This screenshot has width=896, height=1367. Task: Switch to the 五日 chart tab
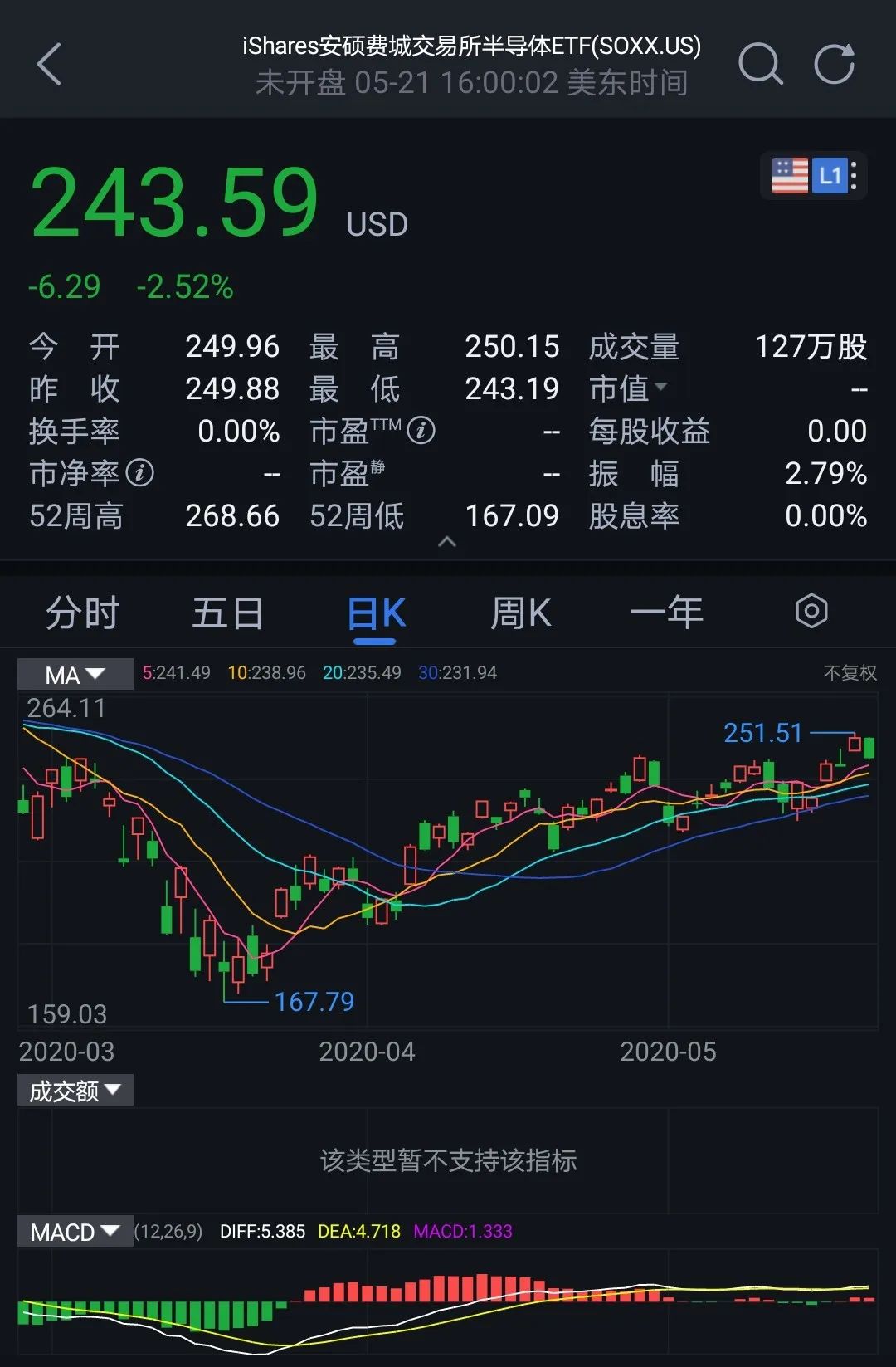228,613
